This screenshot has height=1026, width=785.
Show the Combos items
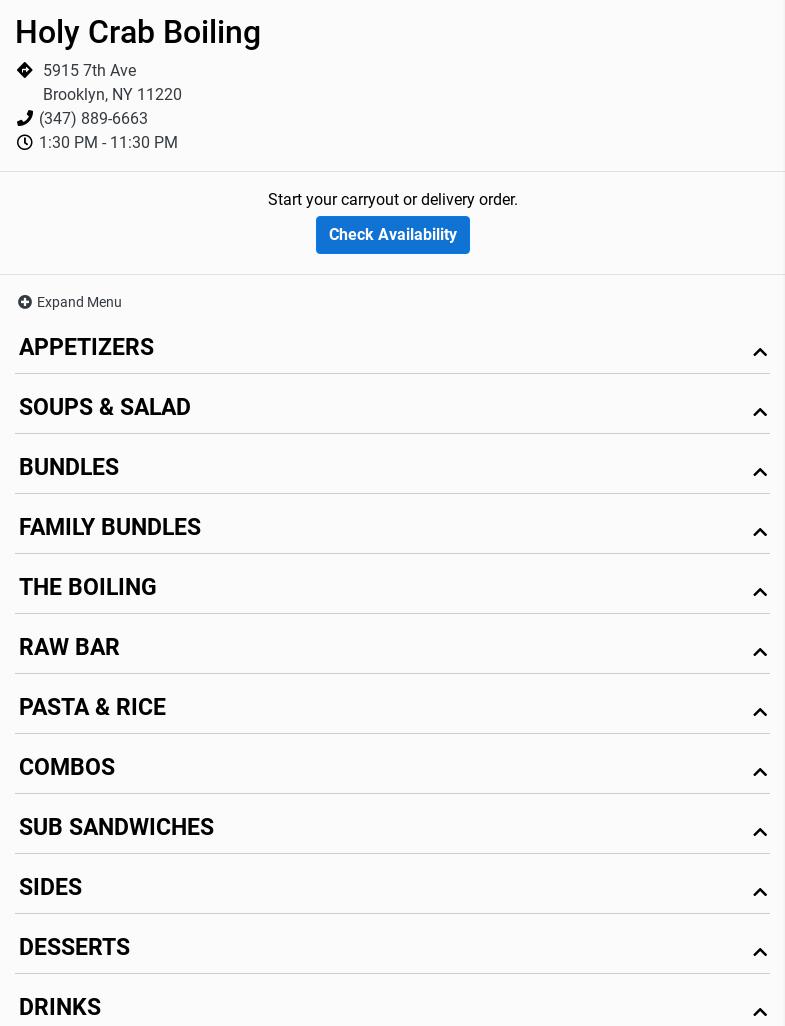coord(392,768)
